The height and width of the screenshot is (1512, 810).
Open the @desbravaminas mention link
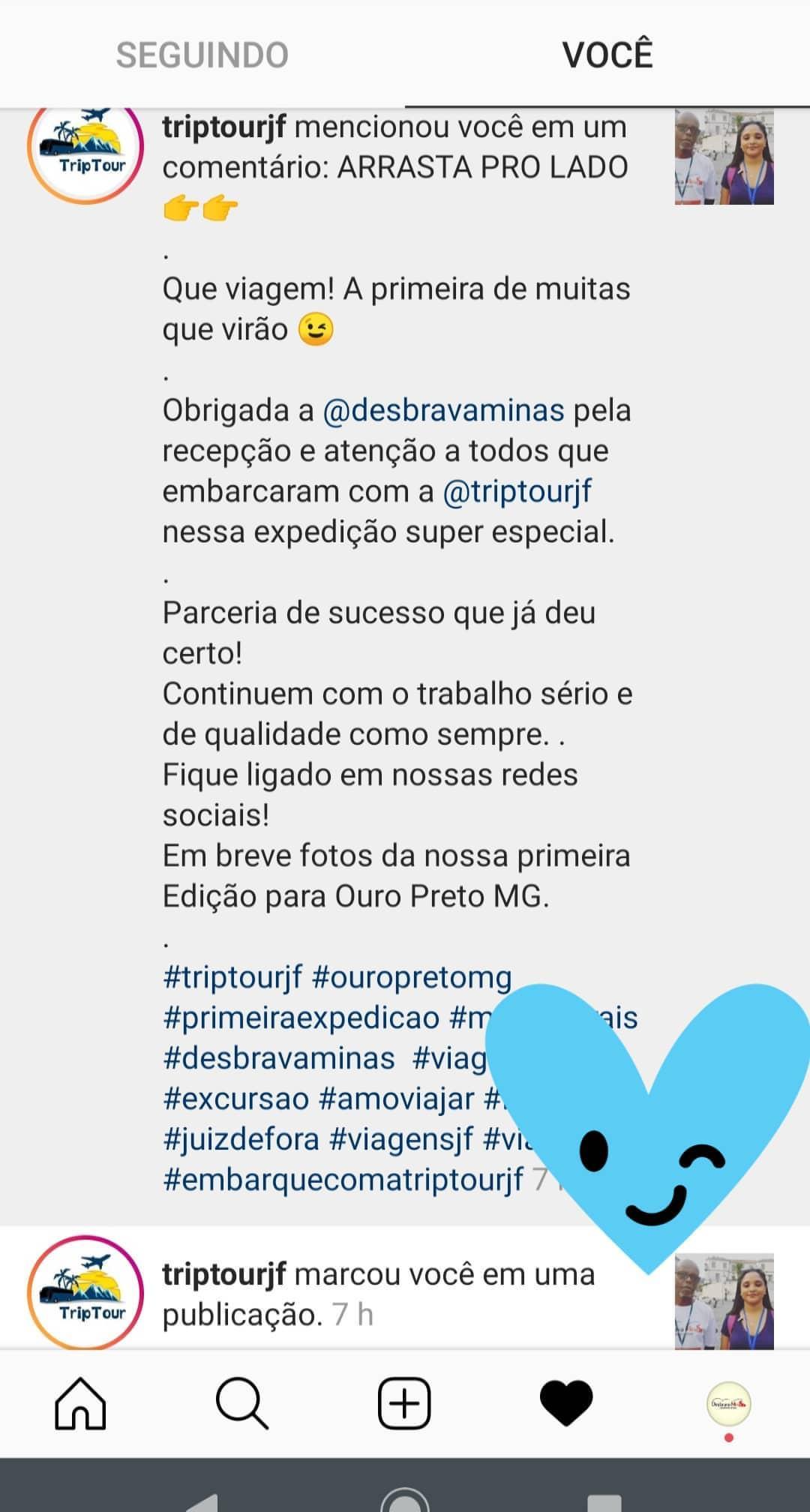click(443, 410)
